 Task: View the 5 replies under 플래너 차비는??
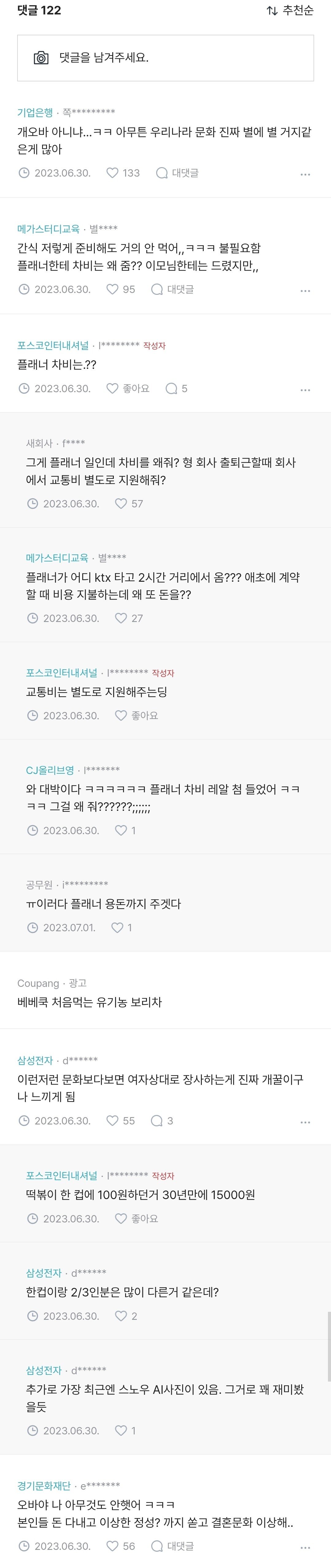click(x=176, y=388)
